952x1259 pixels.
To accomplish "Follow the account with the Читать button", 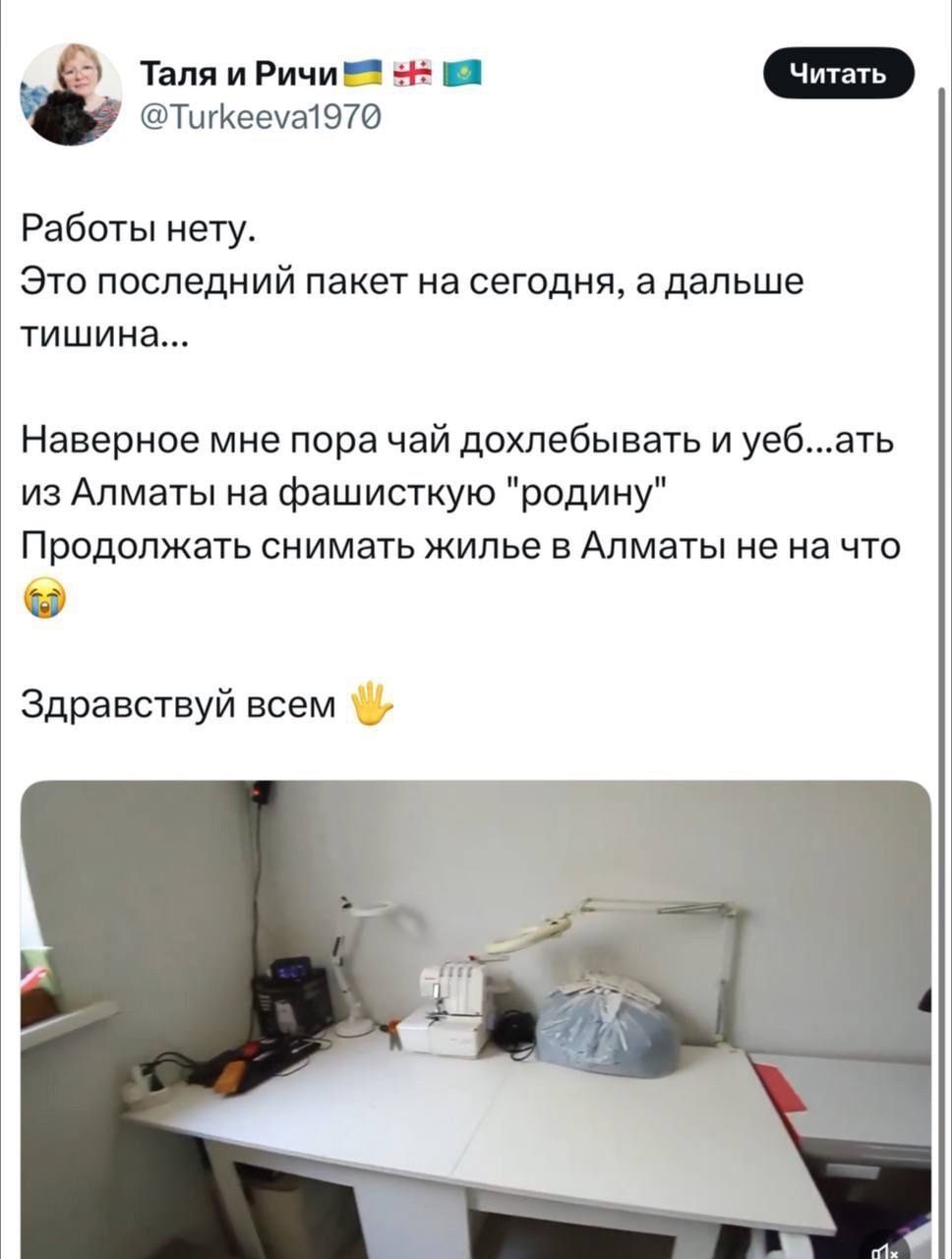I will (838, 74).
